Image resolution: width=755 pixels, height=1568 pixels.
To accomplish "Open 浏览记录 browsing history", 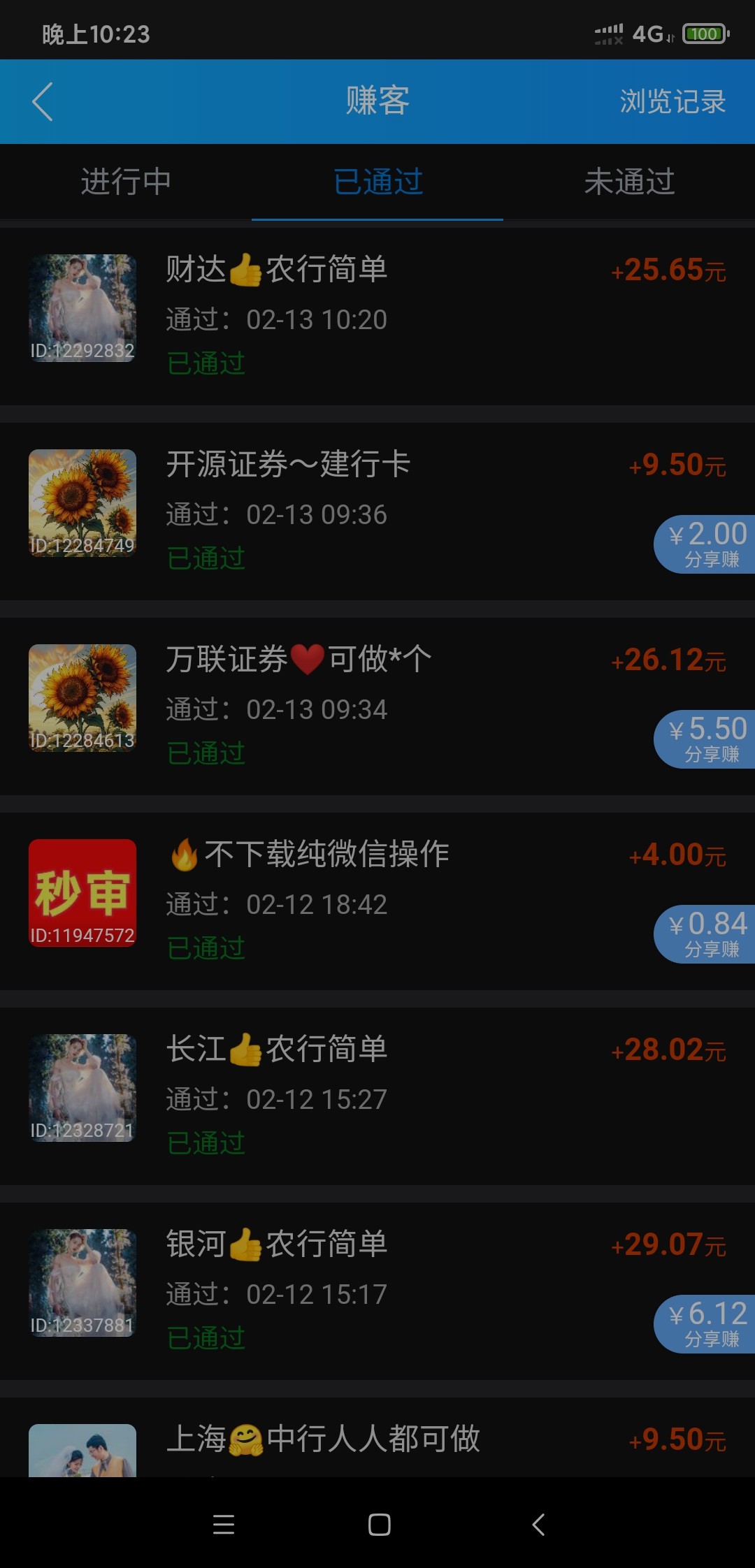I will (673, 101).
